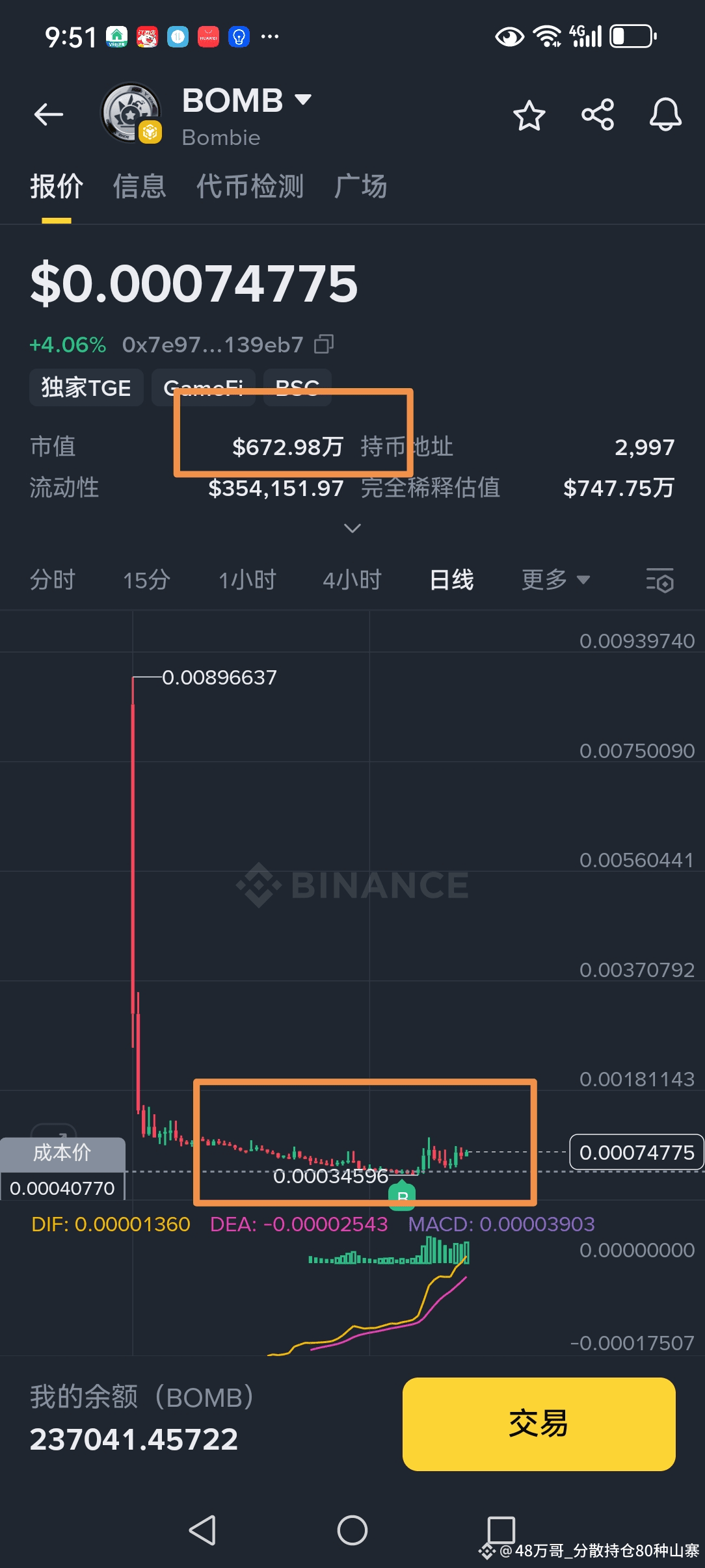Expand more market stats with the chevron
The height and width of the screenshot is (1568, 705).
(352, 528)
